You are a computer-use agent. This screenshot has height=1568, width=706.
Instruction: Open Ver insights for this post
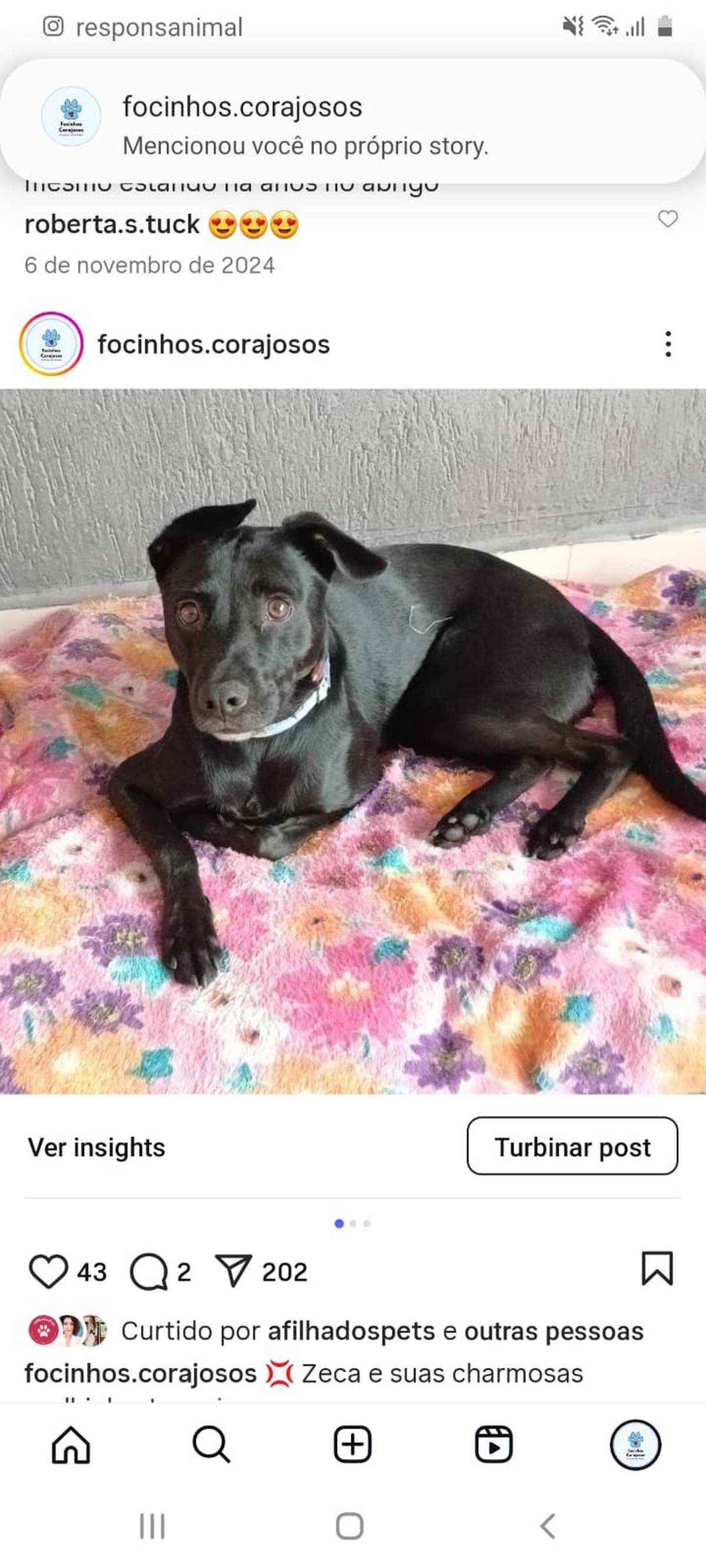(96, 1148)
